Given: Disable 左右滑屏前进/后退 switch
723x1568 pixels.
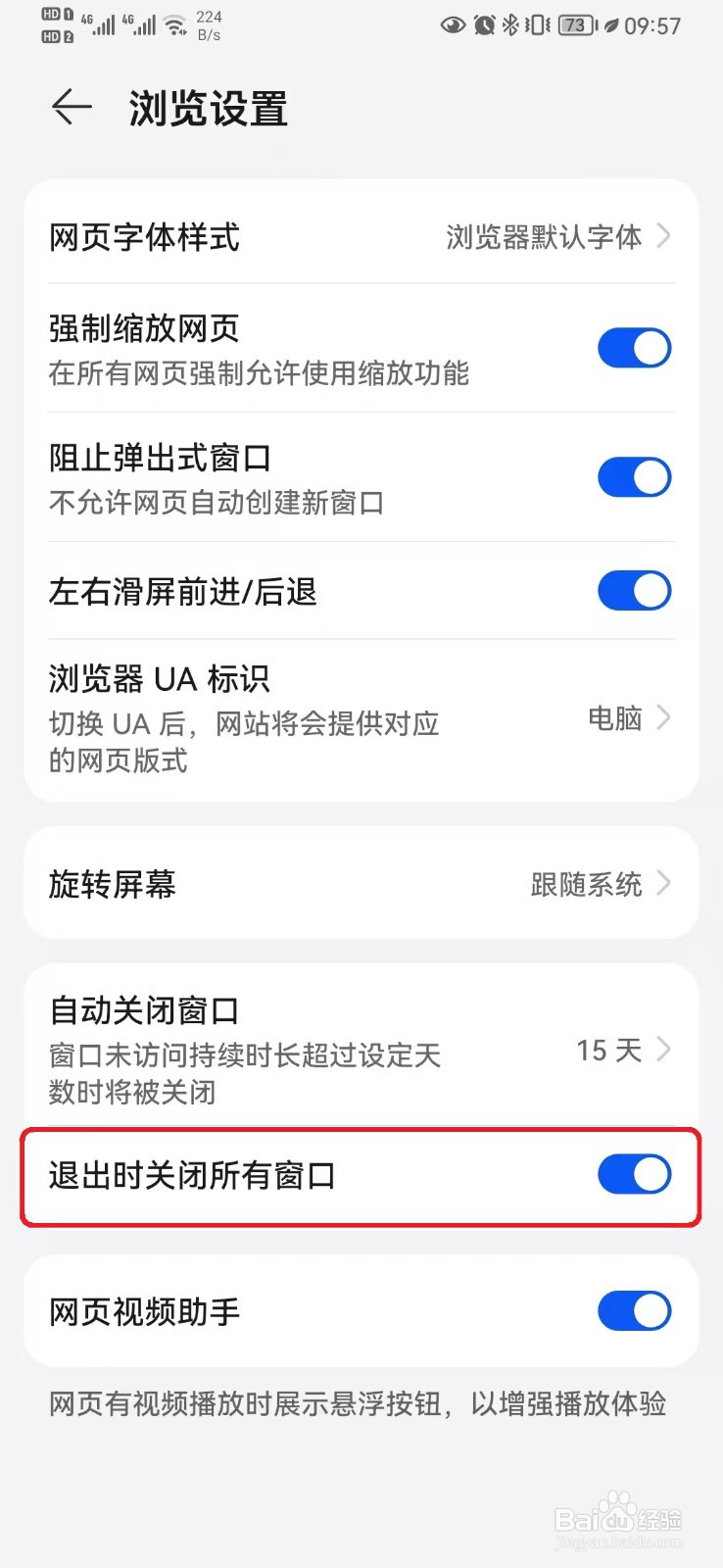Looking at the screenshot, I should pyautogui.click(x=634, y=591).
